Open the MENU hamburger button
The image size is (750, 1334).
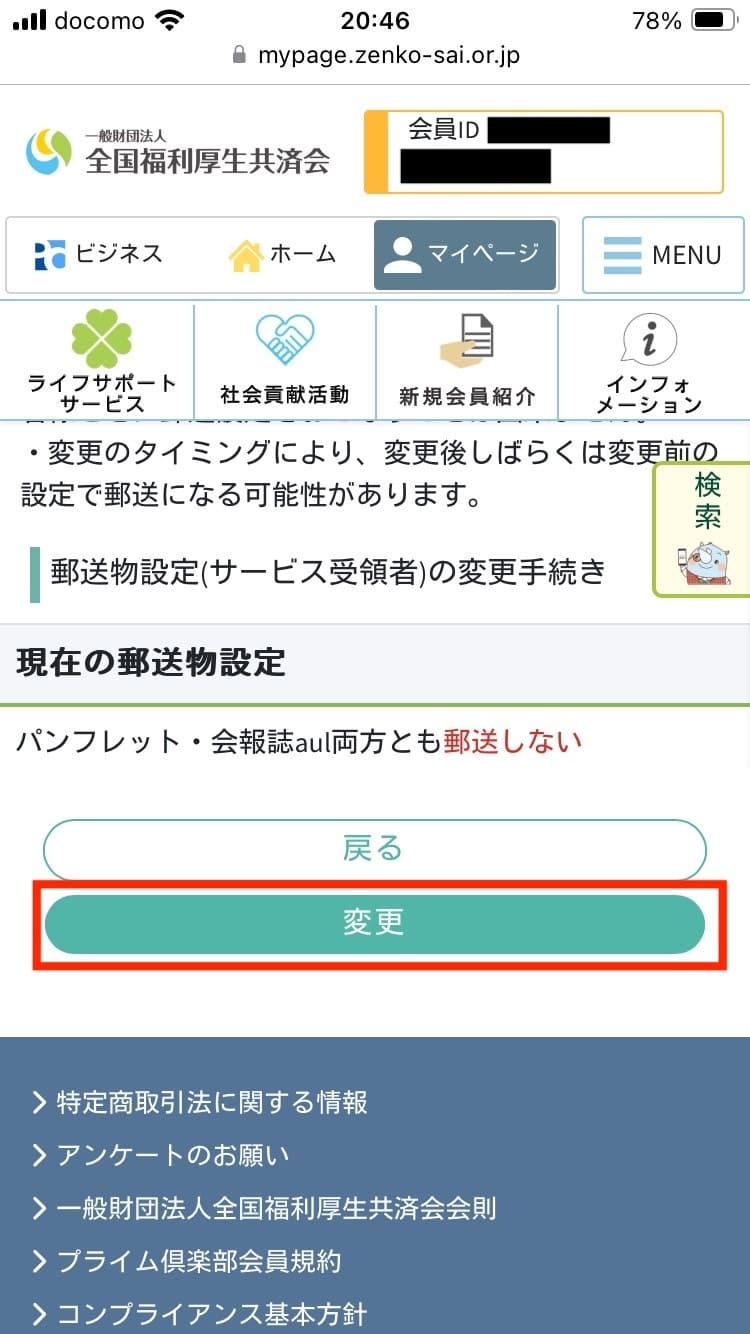pyautogui.click(x=663, y=255)
